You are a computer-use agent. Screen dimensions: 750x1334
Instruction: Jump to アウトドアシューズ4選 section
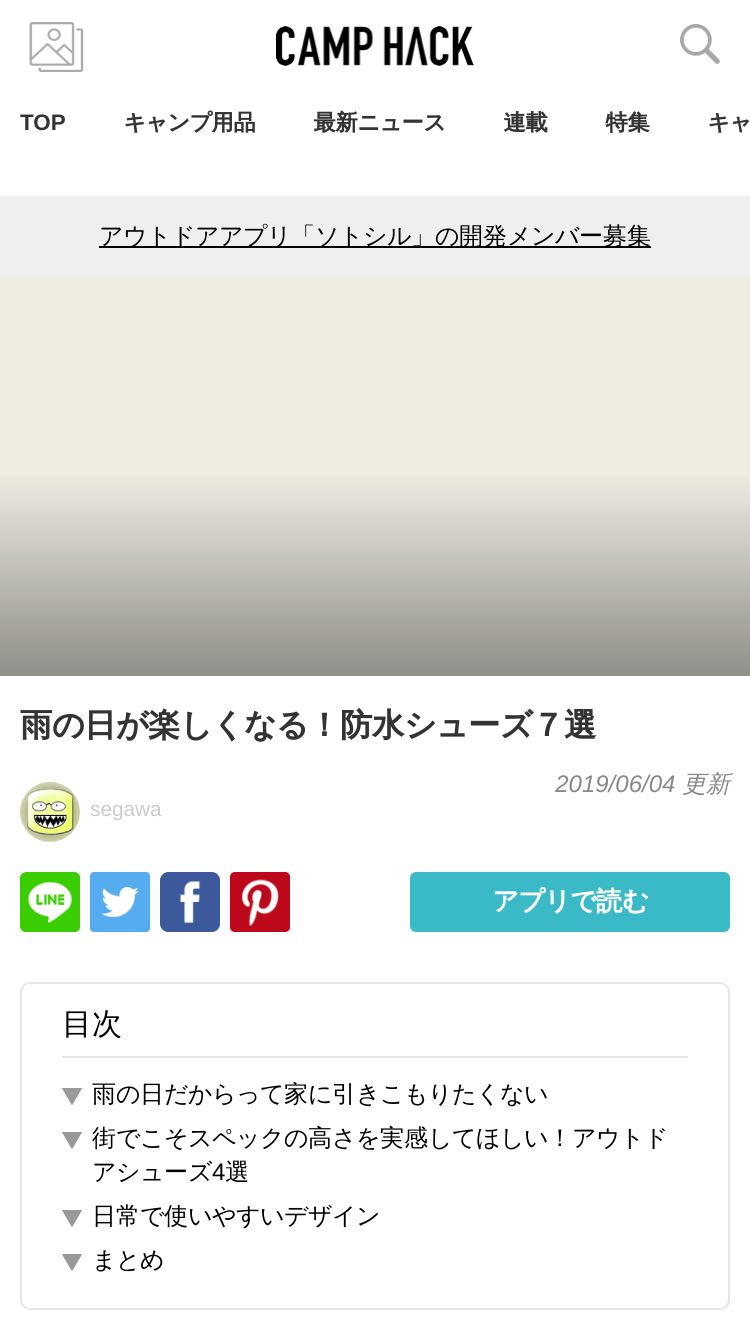pyautogui.click(x=380, y=1155)
